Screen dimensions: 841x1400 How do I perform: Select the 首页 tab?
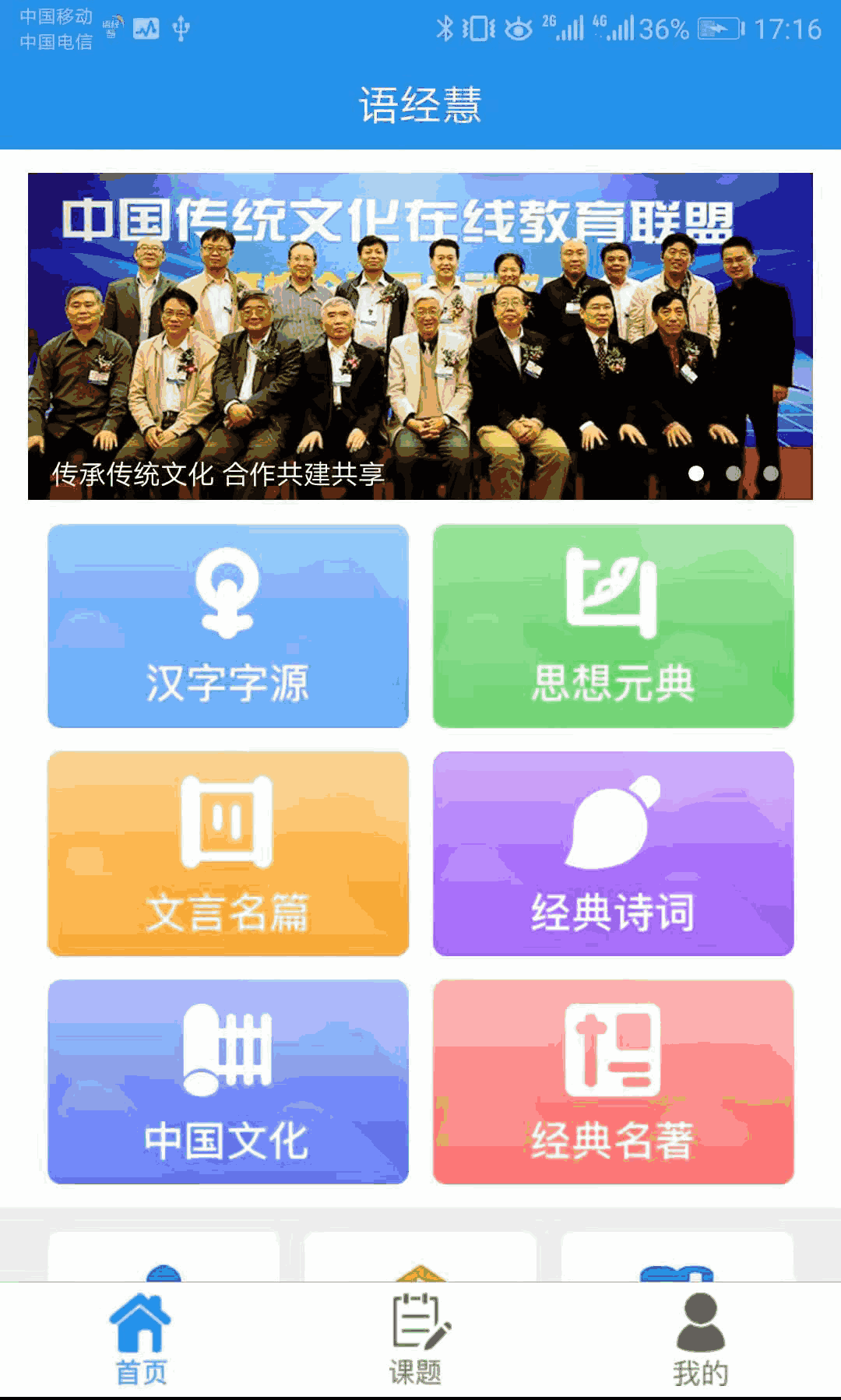(140, 1339)
